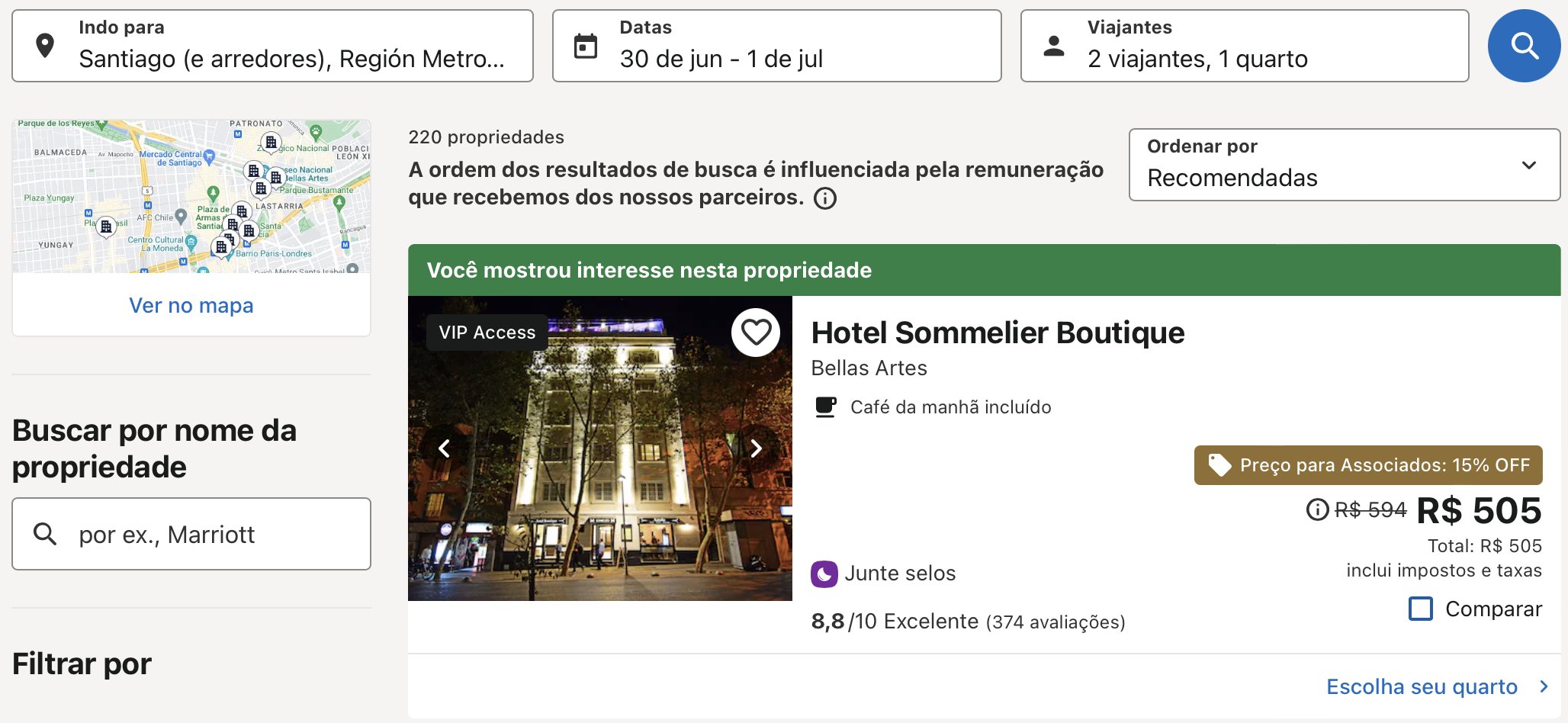Show previous photo of Hotel Sommelier Boutique
Screen dimensions: 1568x723
pos(444,448)
